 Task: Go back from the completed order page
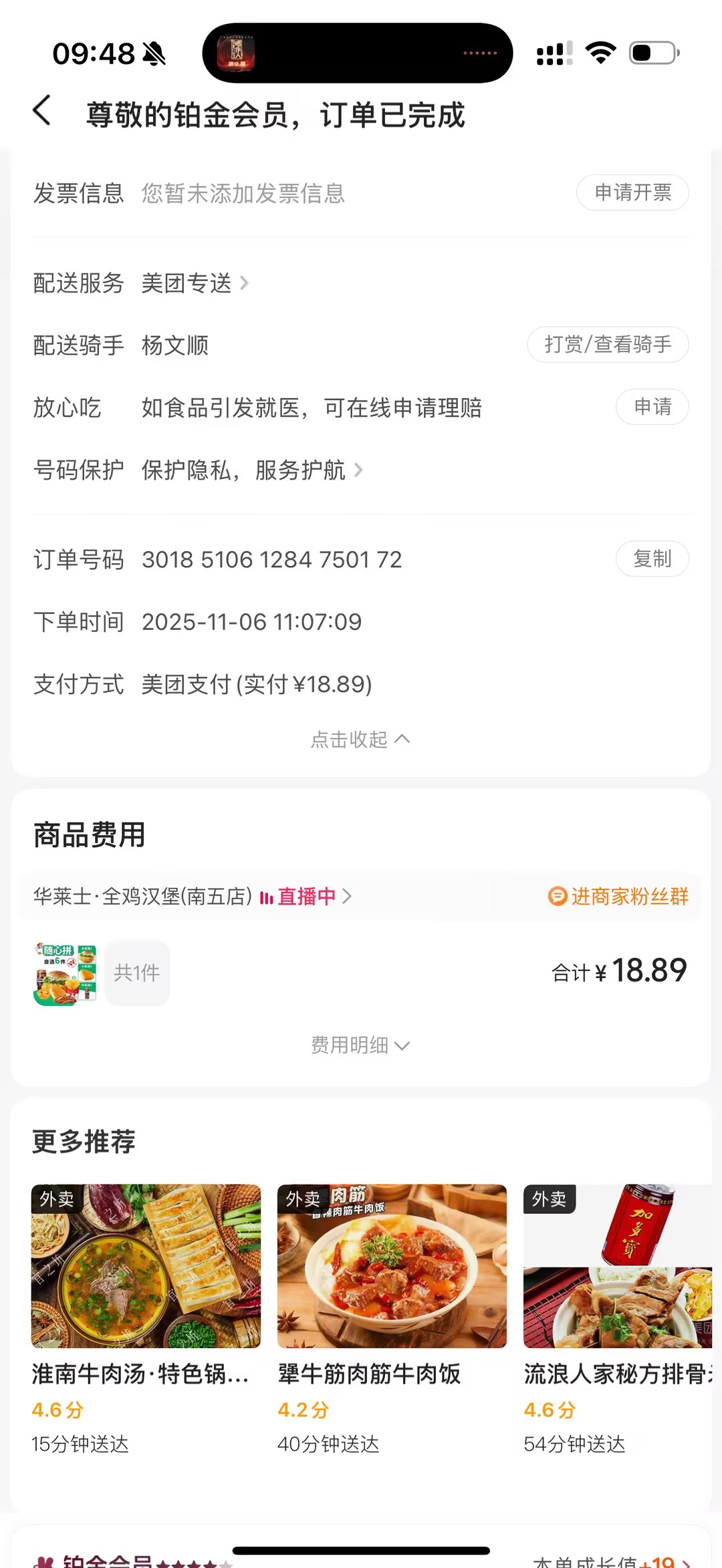(42, 111)
